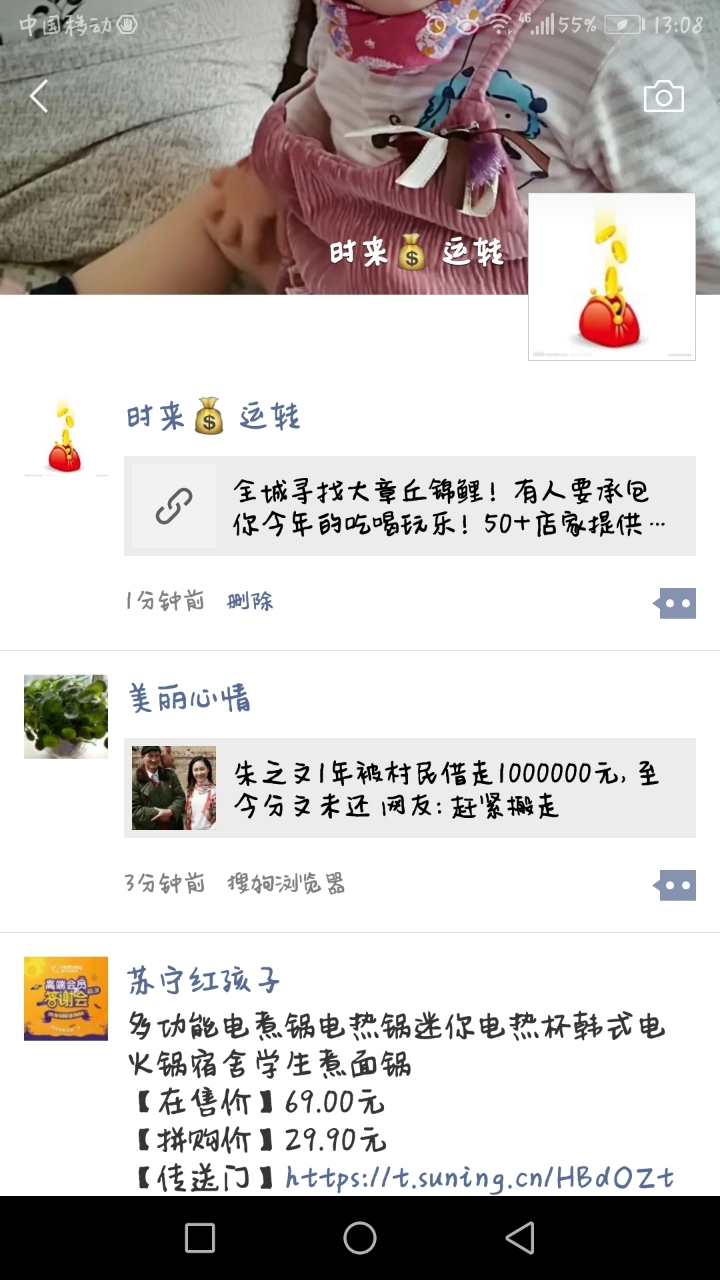
Task: View 美丽心情's profile via name
Action: point(189,698)
